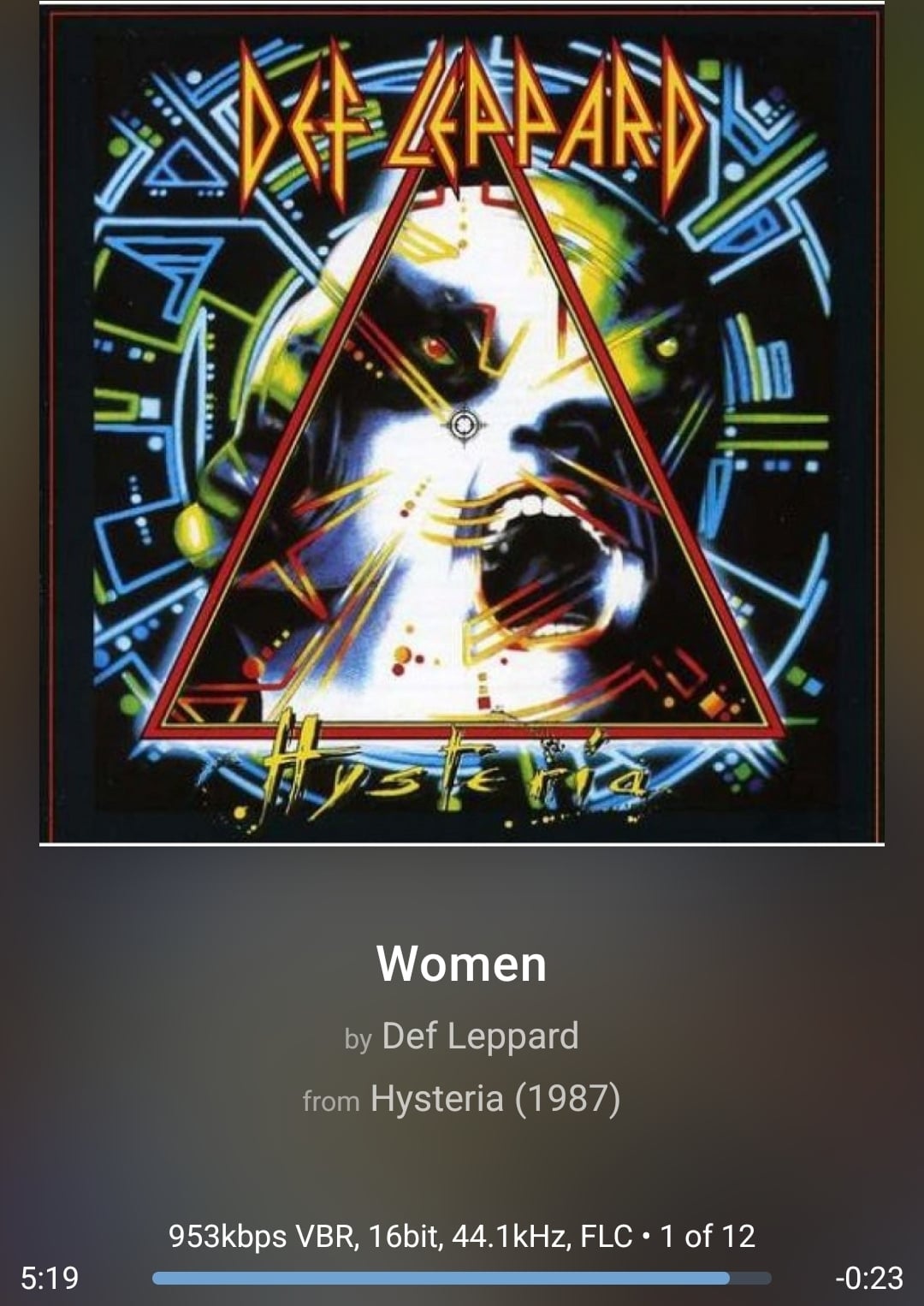924x1306 pixels.
Task: Tap the playback progress bar to seek
Action: point(462,1278)
